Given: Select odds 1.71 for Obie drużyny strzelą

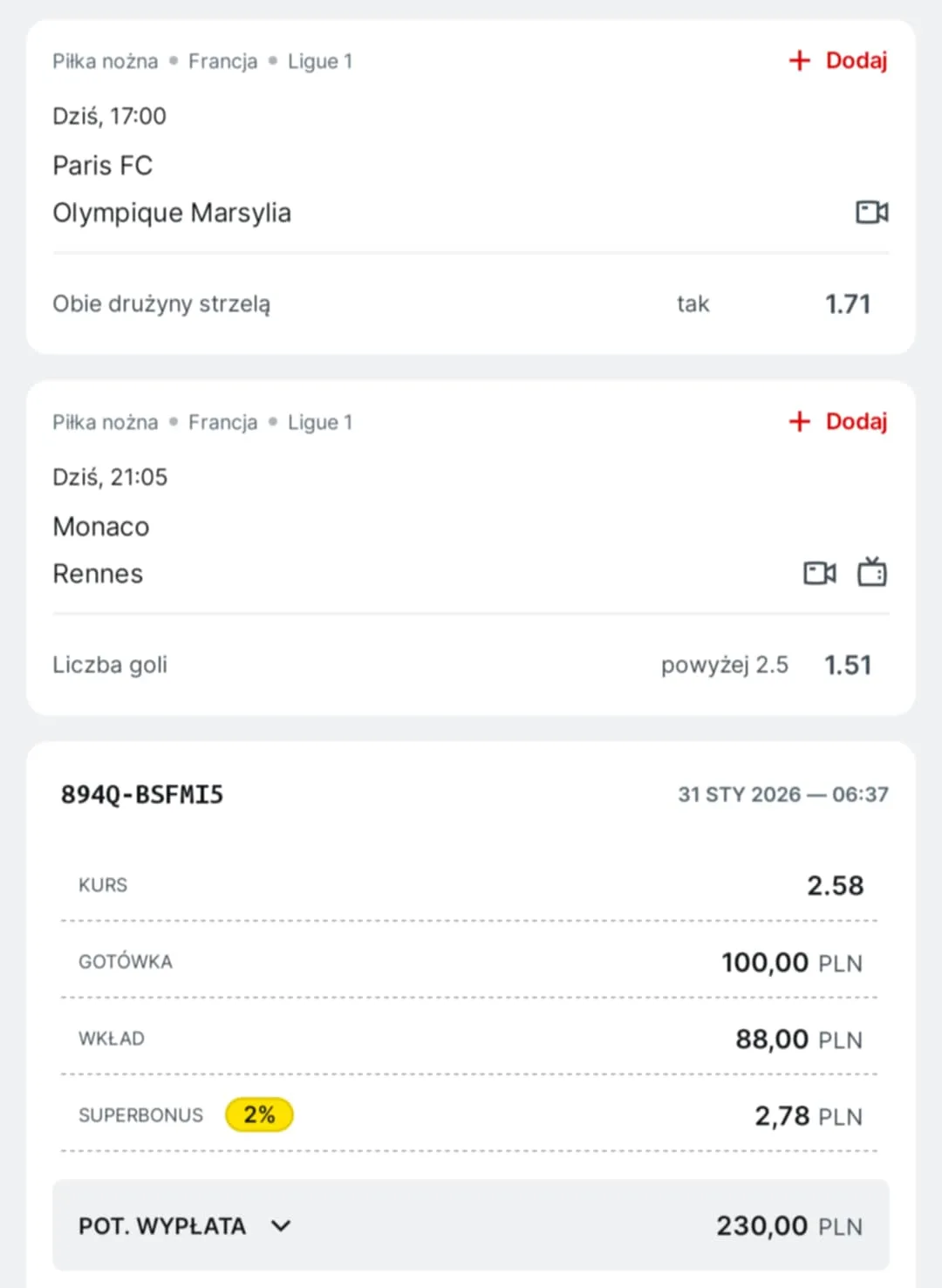Looking at the screenshot, I should point(847,303).
